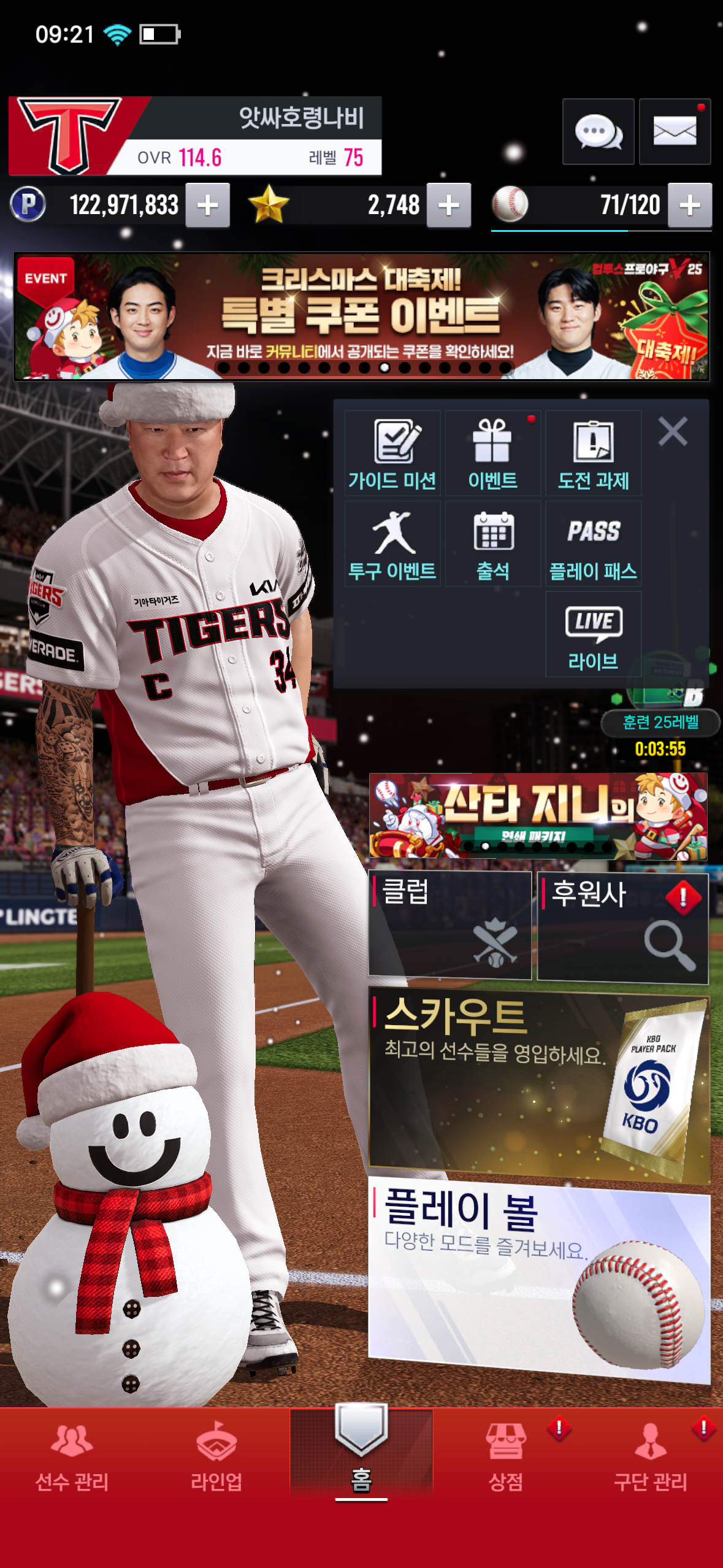
Task: Open the Christmas coupon event banner
Action: click(x=362, y=316)
